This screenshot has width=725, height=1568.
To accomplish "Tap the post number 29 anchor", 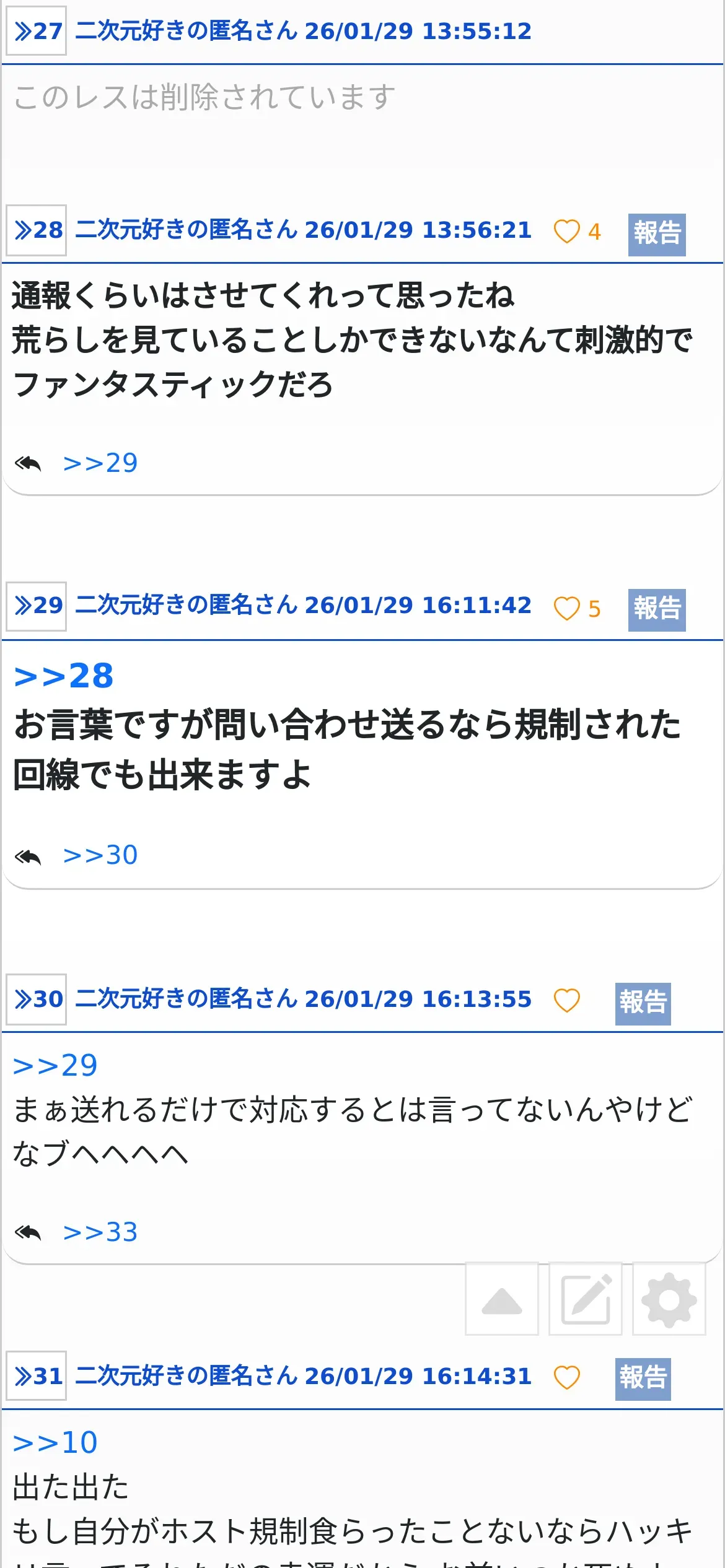I will click(x=37, y=606).
